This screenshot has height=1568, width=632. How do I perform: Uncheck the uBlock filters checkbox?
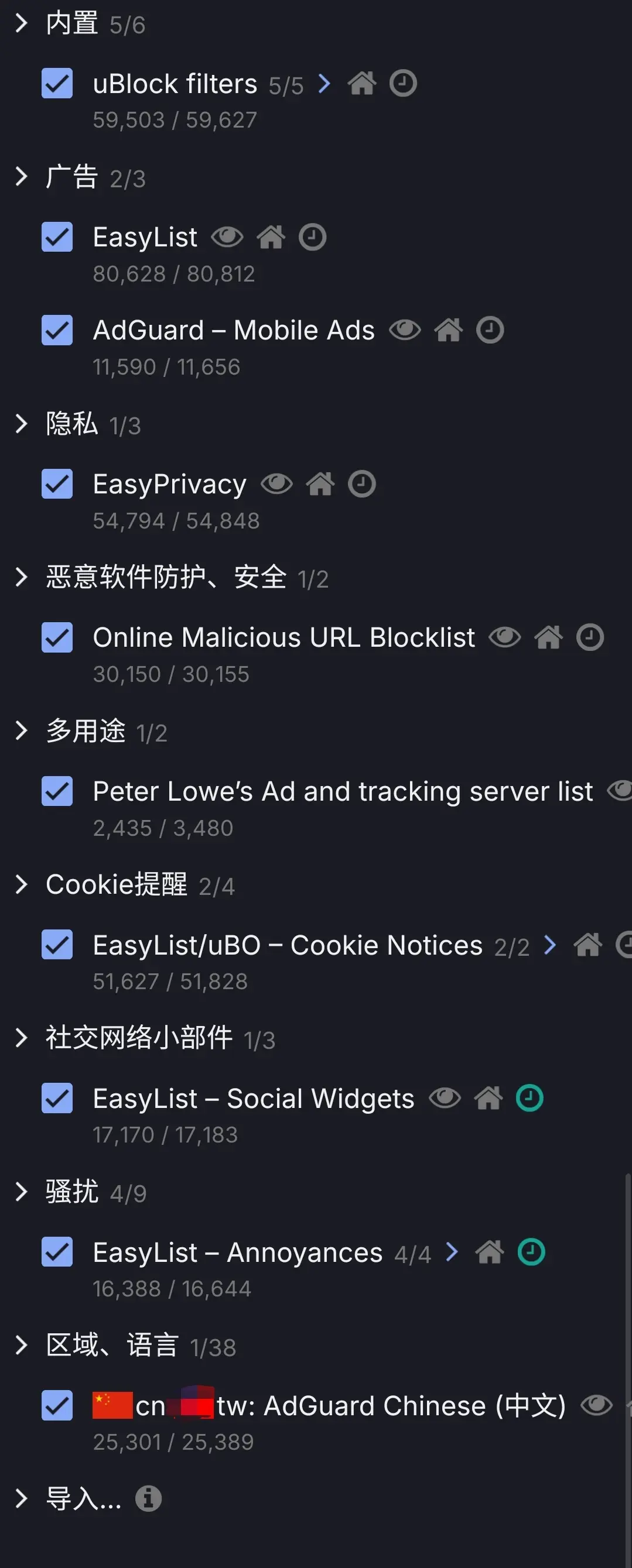[x=57, y=83]
